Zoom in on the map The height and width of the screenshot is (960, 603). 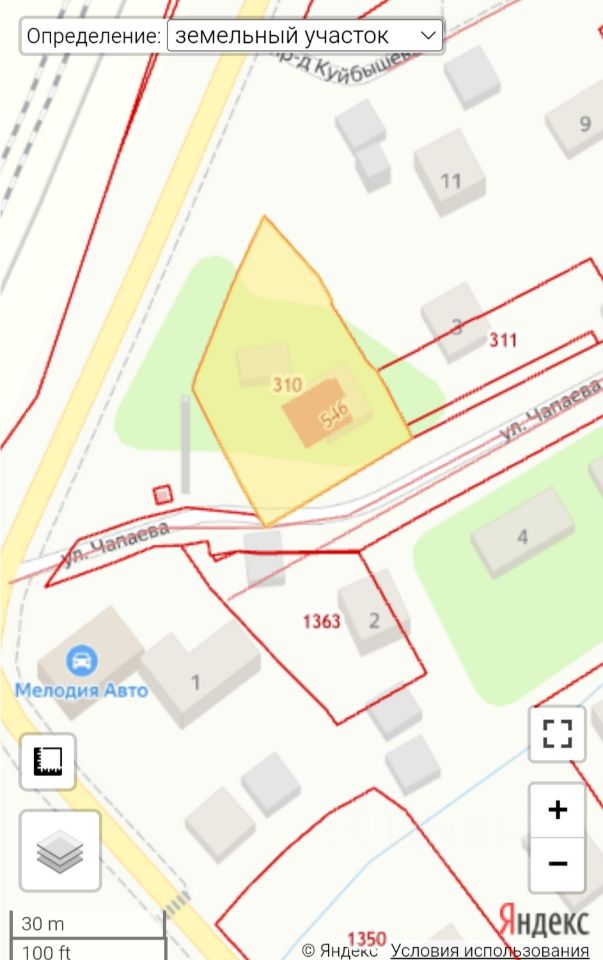557,810
